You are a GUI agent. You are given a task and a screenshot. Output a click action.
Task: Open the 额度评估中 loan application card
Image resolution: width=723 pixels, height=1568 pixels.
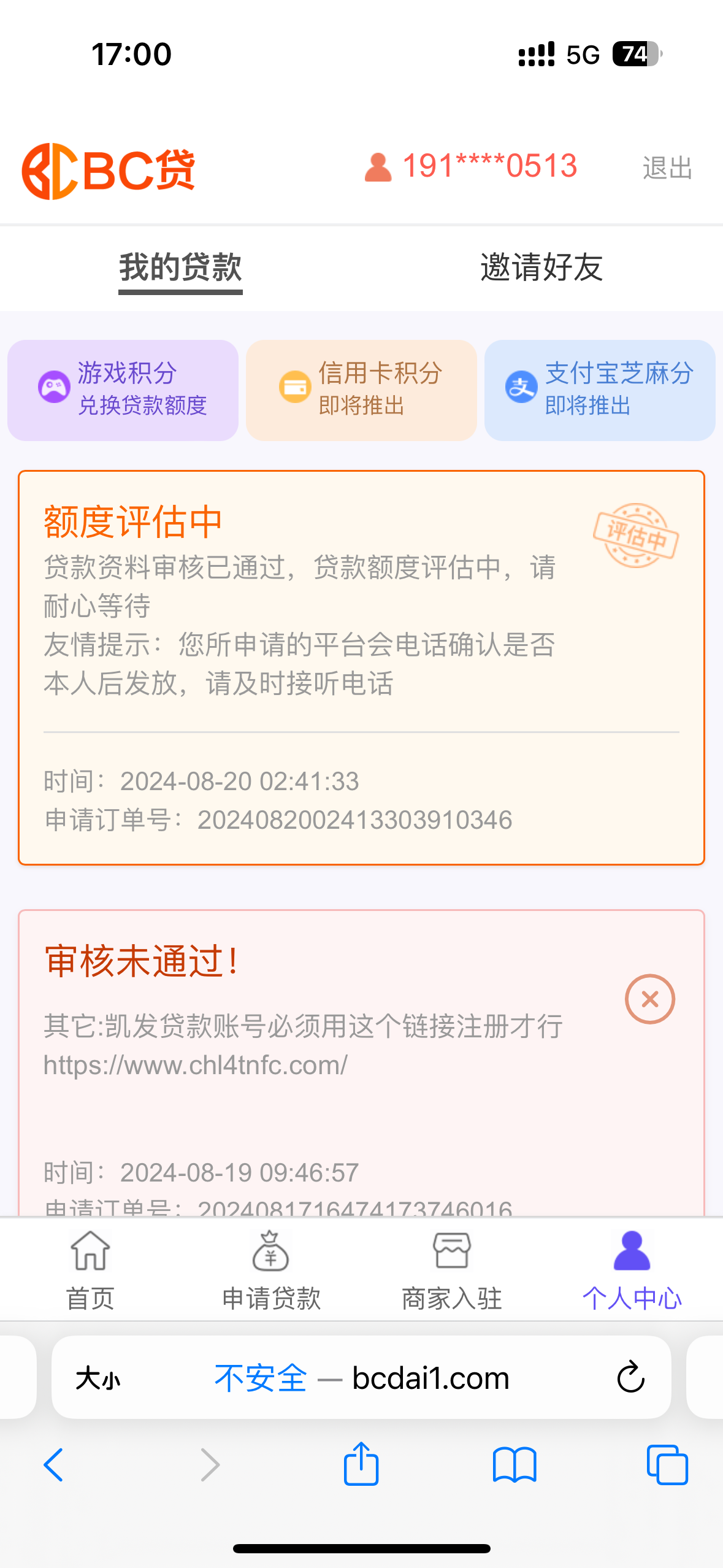click(361, 667)
